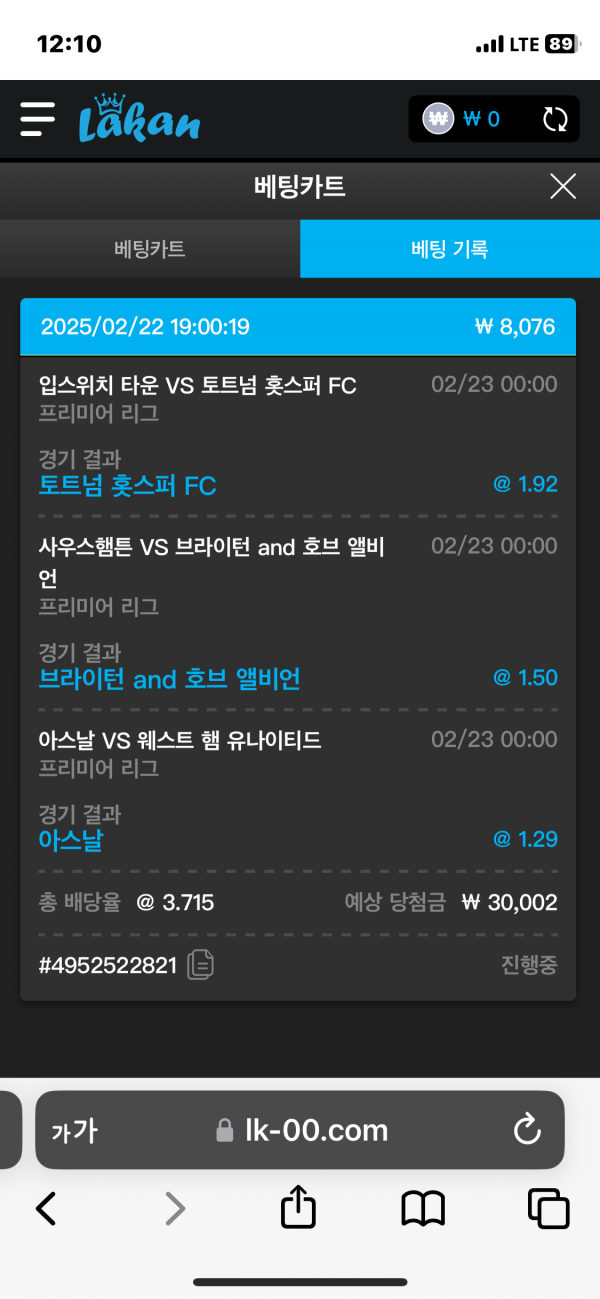The image size is (600, 1299).
Task: Copy bet ID #4952522821
Action: 200,965
